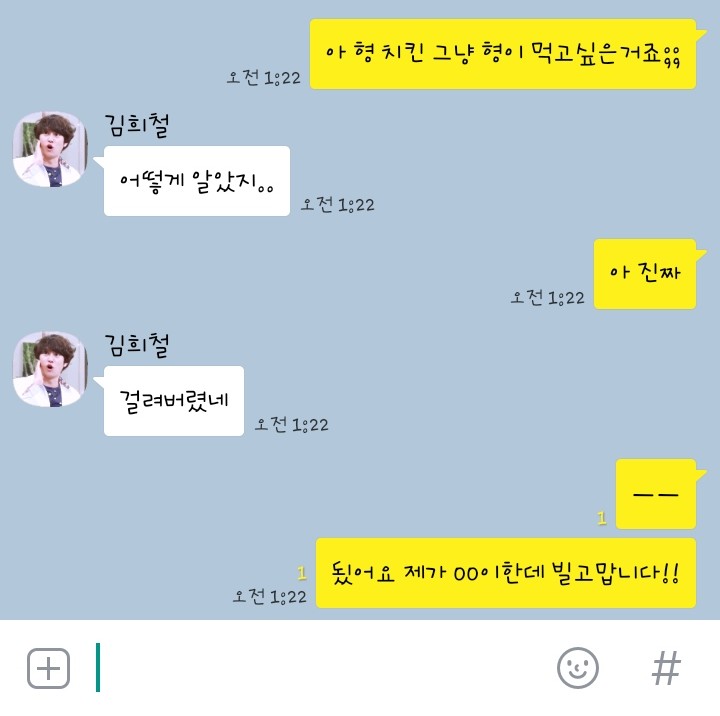Image resolution: width=720 pixels, height=716 pixels.
Task: Open the emoticon picker
Action: click(x=578, y=668)
